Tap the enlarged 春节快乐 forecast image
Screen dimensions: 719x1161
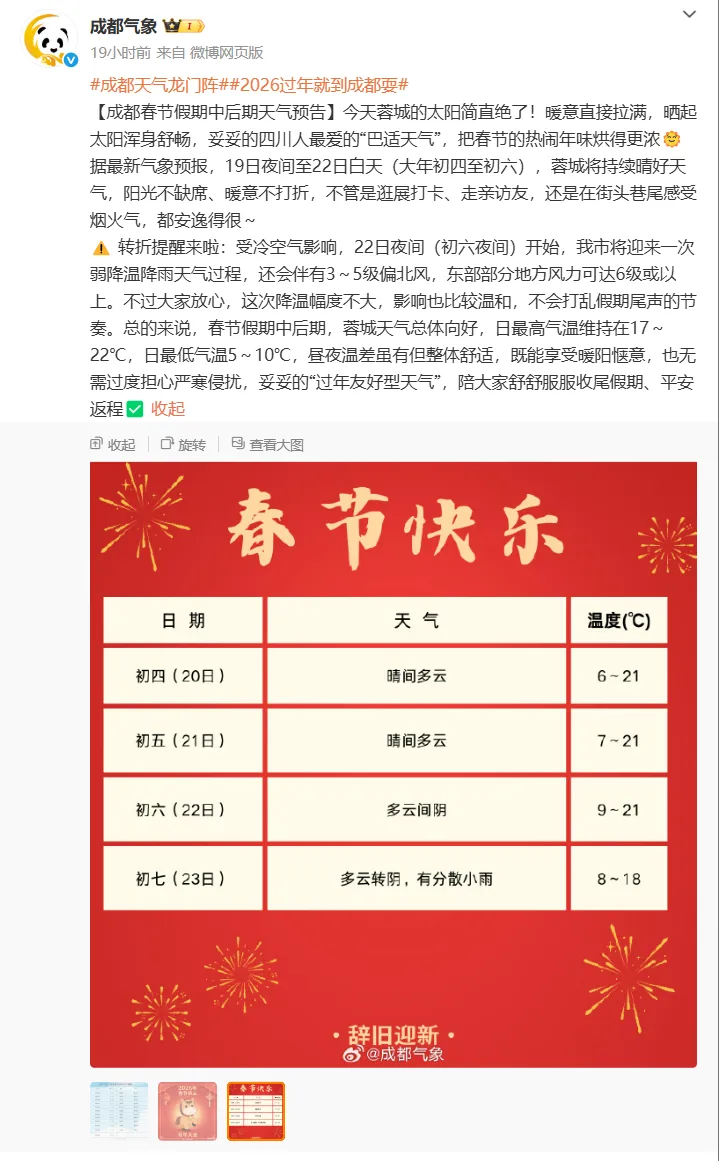click(x=393, y=764)
